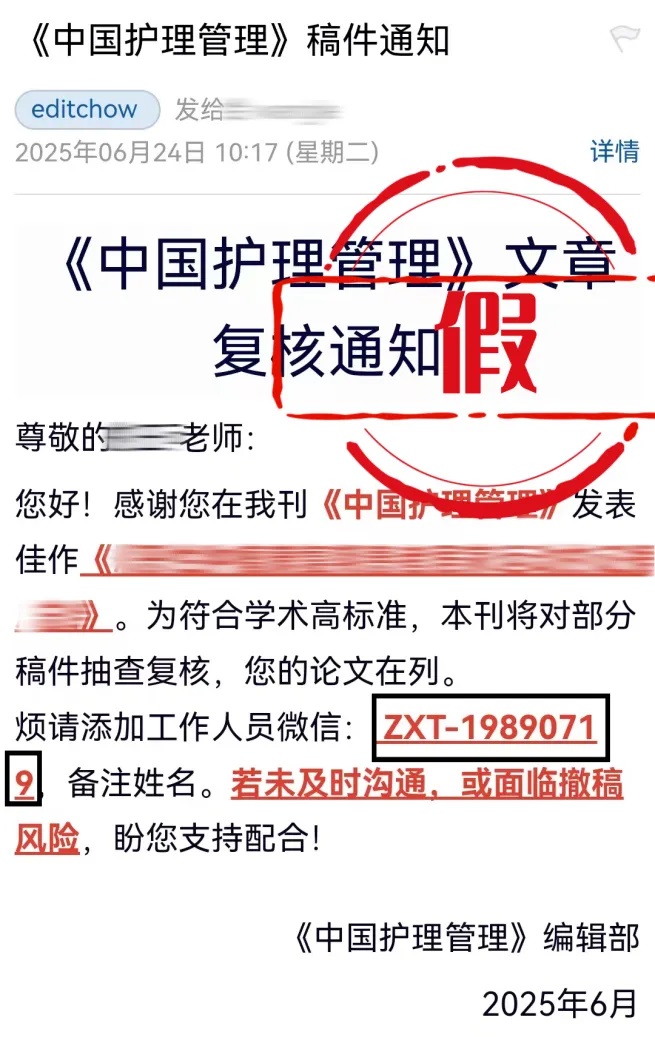The image size is (655, 1037).
Task: Open sender editchow's contact chip
Action: click(86, 109)
